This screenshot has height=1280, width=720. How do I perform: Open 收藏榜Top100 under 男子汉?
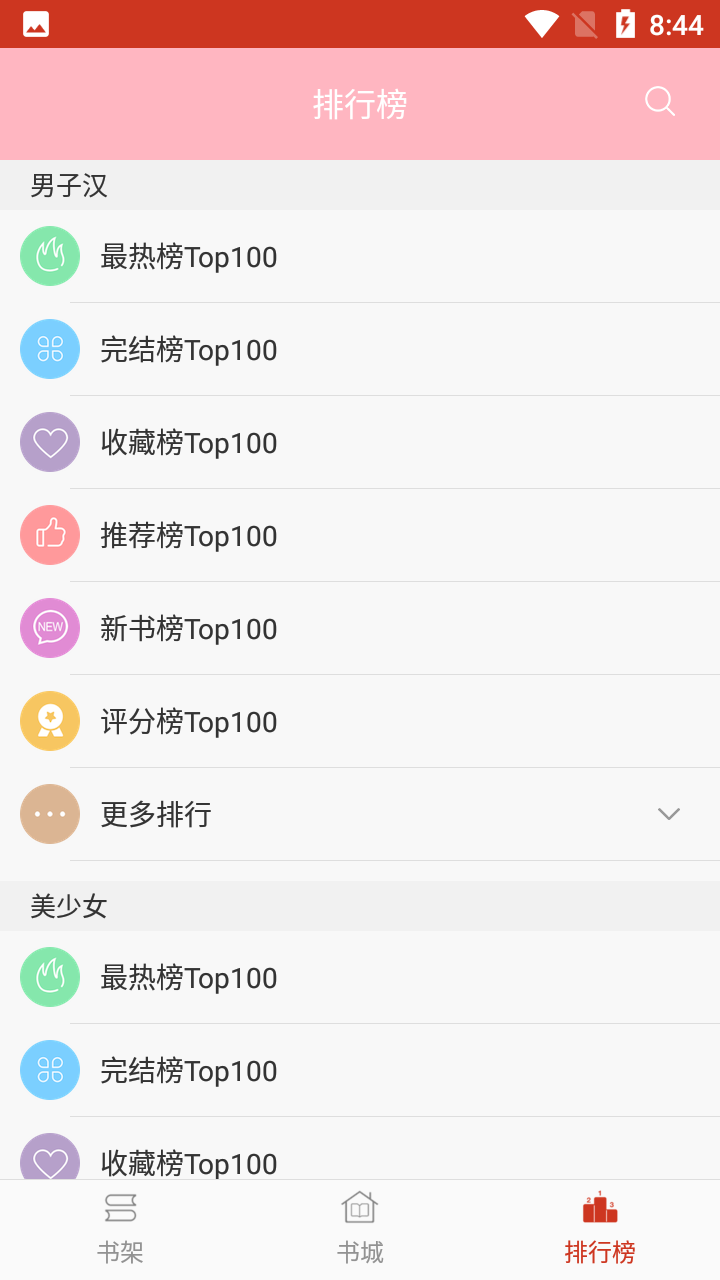tap(360, 442)
